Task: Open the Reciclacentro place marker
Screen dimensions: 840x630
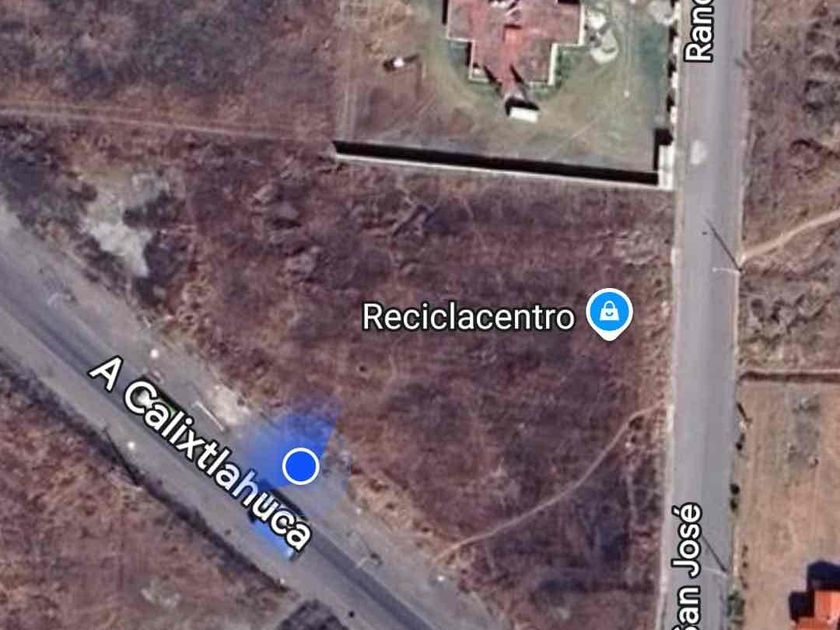Action: click(x=609, y=313)
